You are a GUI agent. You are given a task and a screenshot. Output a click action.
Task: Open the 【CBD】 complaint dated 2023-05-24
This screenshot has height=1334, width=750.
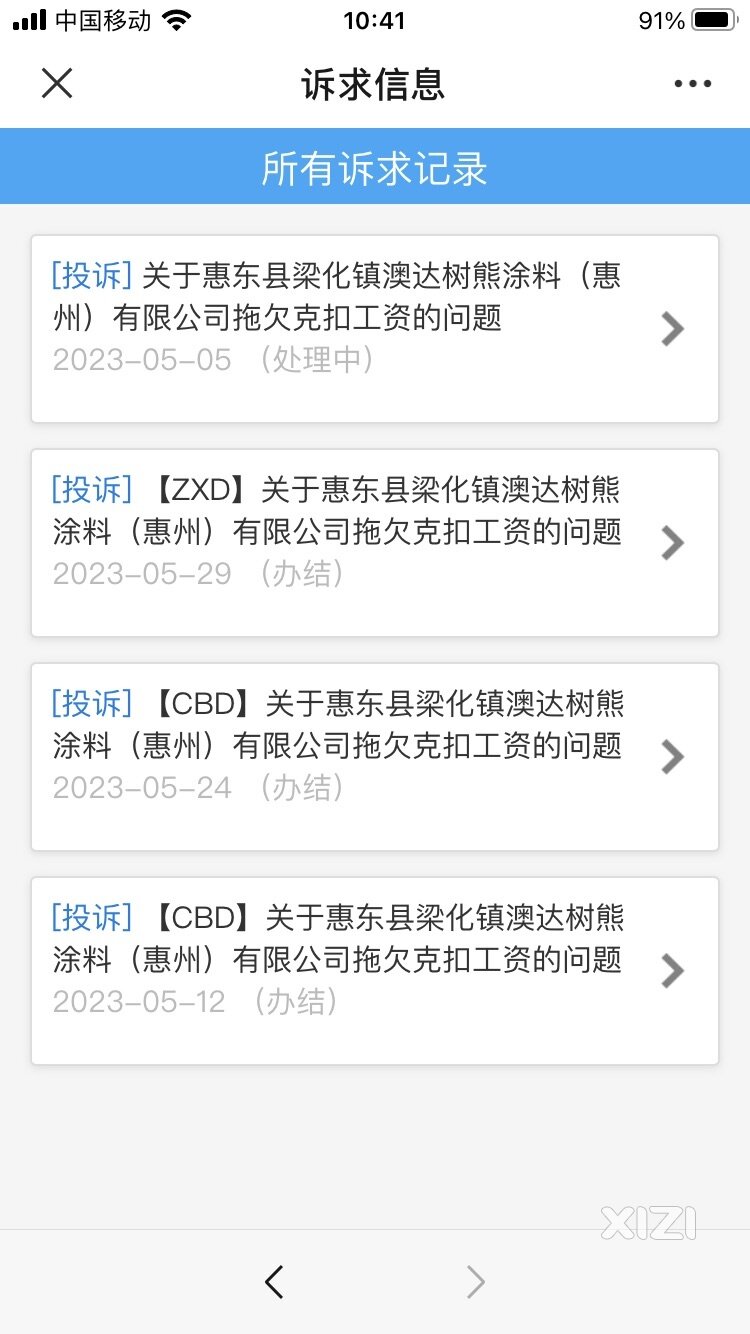pyautogui.click(x=375, y=757)
